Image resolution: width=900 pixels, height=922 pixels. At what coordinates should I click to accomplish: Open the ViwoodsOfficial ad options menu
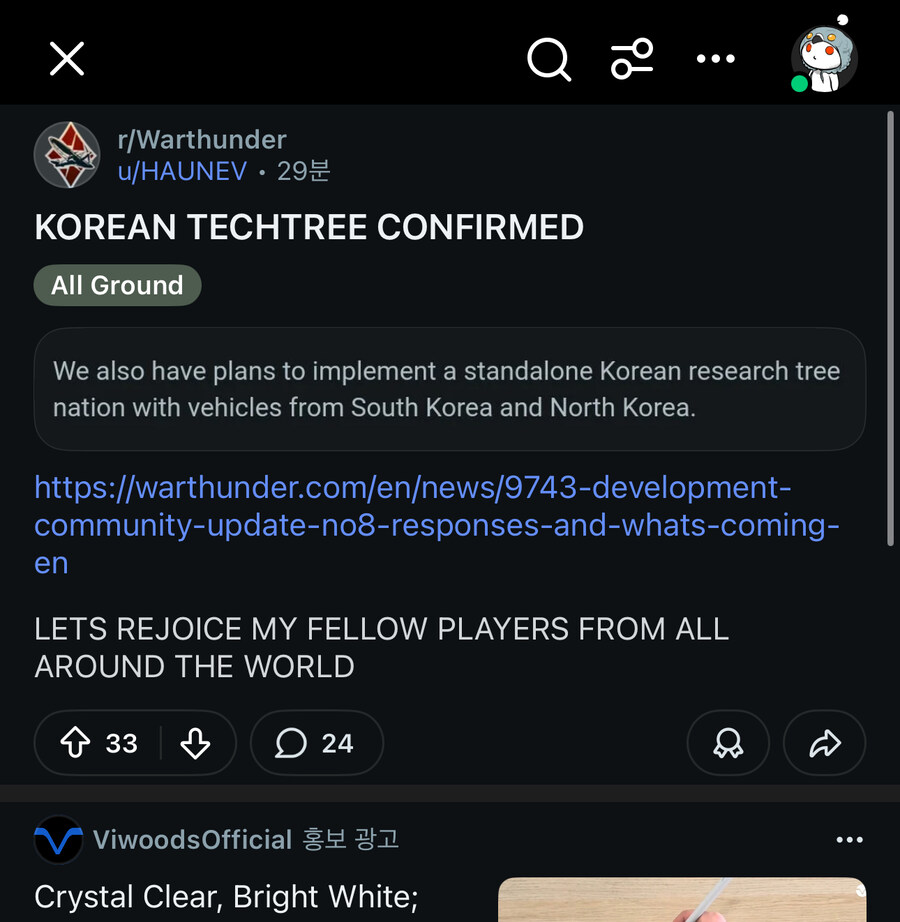click(x=849, y=840)
